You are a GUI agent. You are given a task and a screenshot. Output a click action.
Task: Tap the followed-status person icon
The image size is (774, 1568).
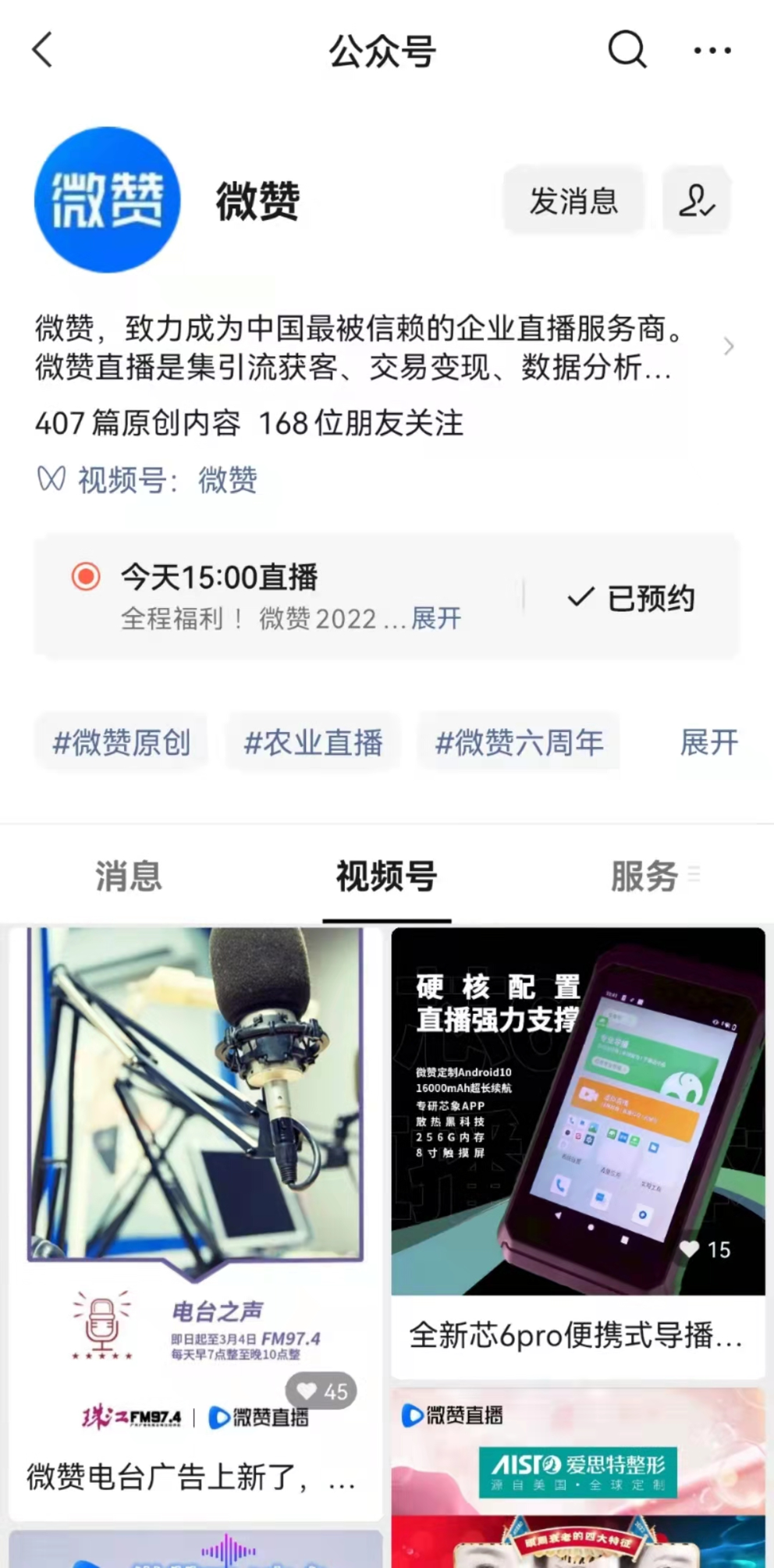696,201
